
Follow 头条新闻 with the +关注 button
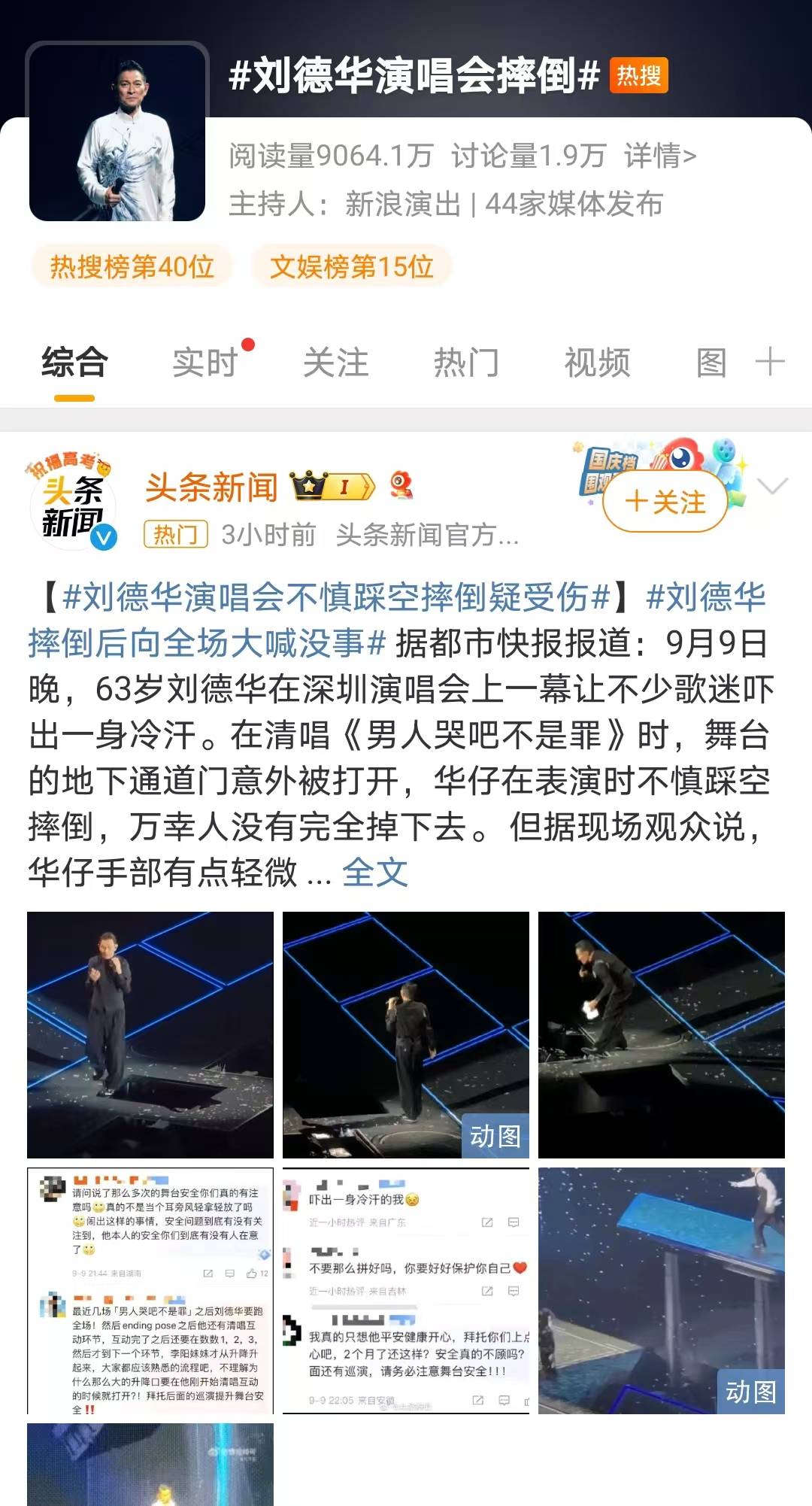[665, 502]
